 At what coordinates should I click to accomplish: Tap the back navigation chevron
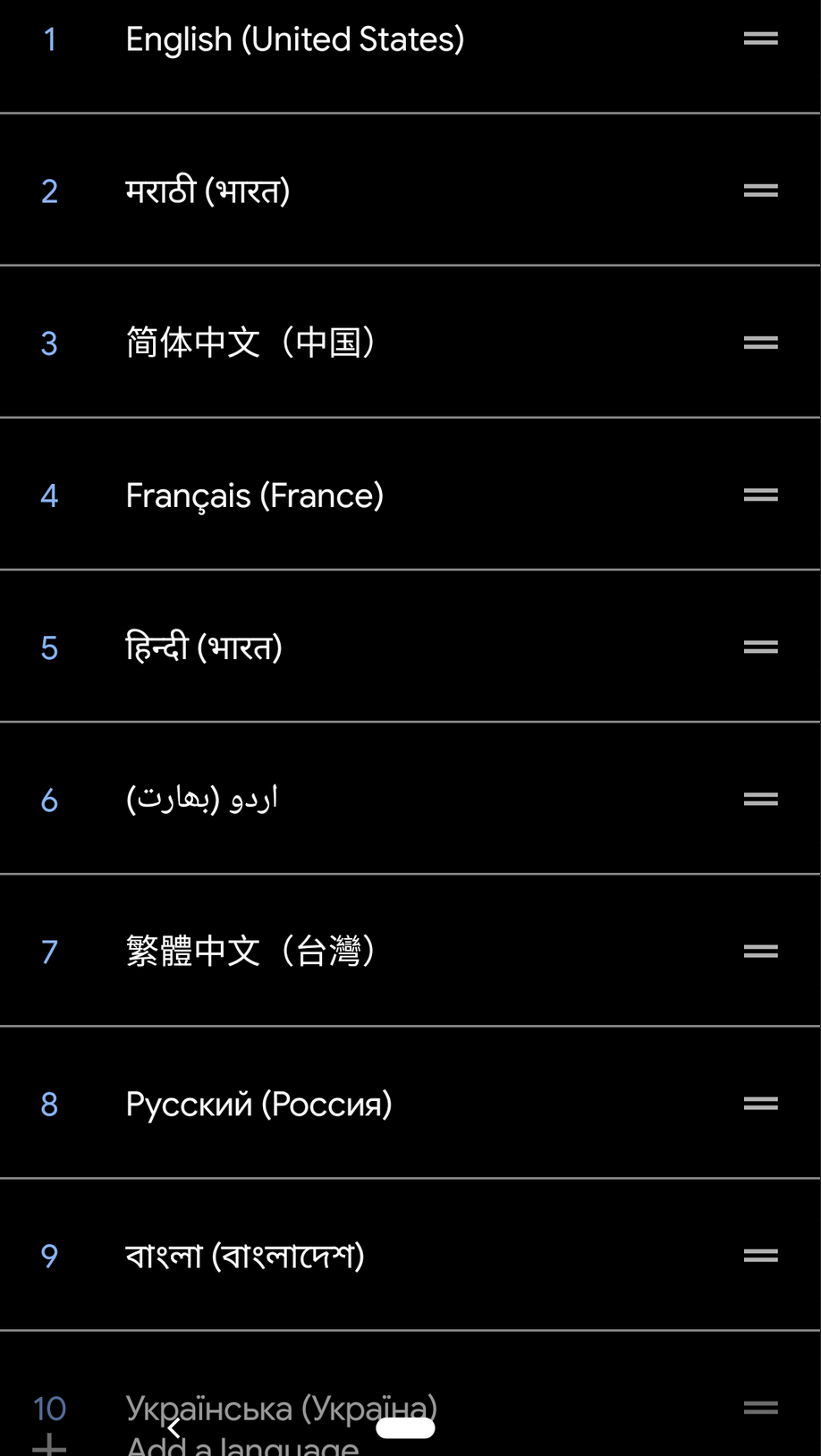[173, 1428]
